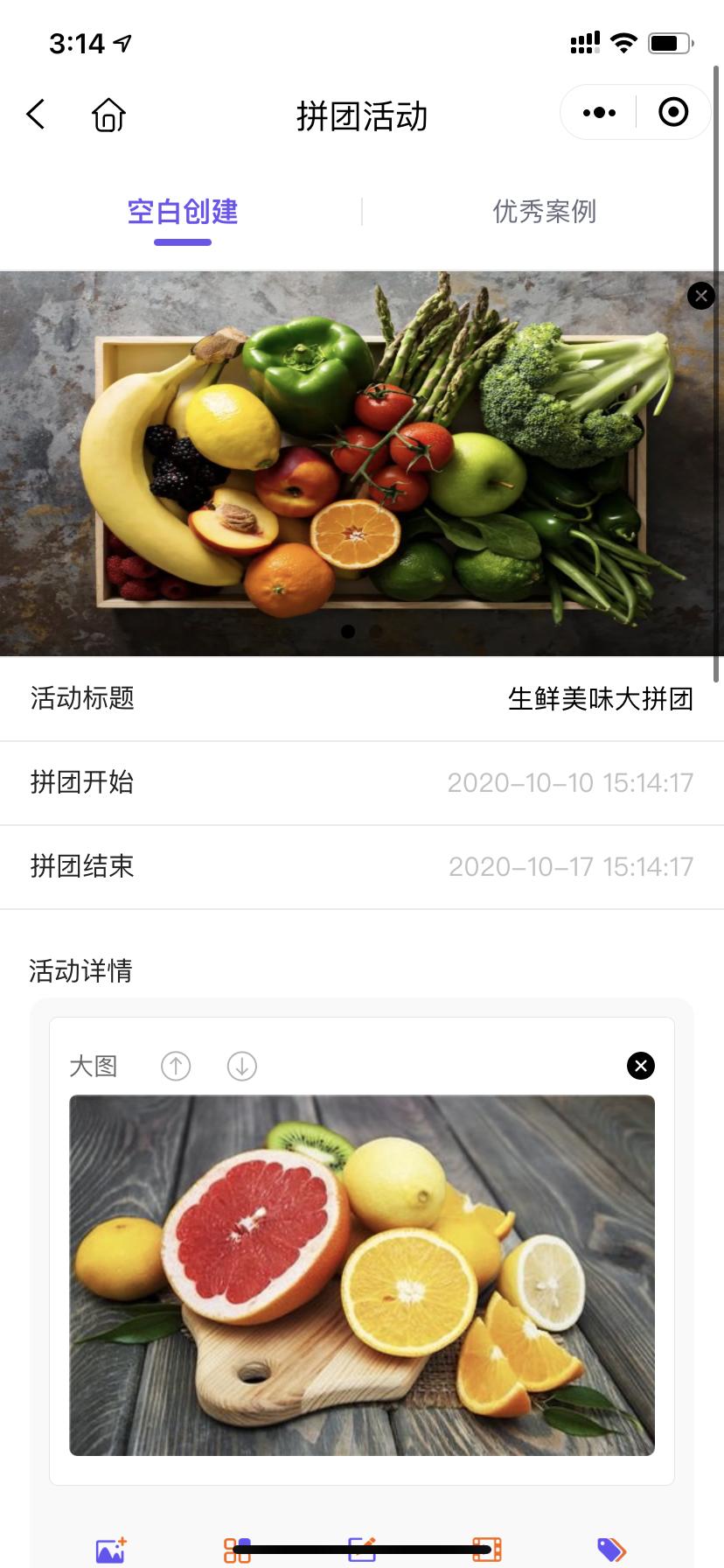Viewport: 724px width, 1568px height.
Task: Delete the 大图 block with its X button
Action: [639, 1066]
